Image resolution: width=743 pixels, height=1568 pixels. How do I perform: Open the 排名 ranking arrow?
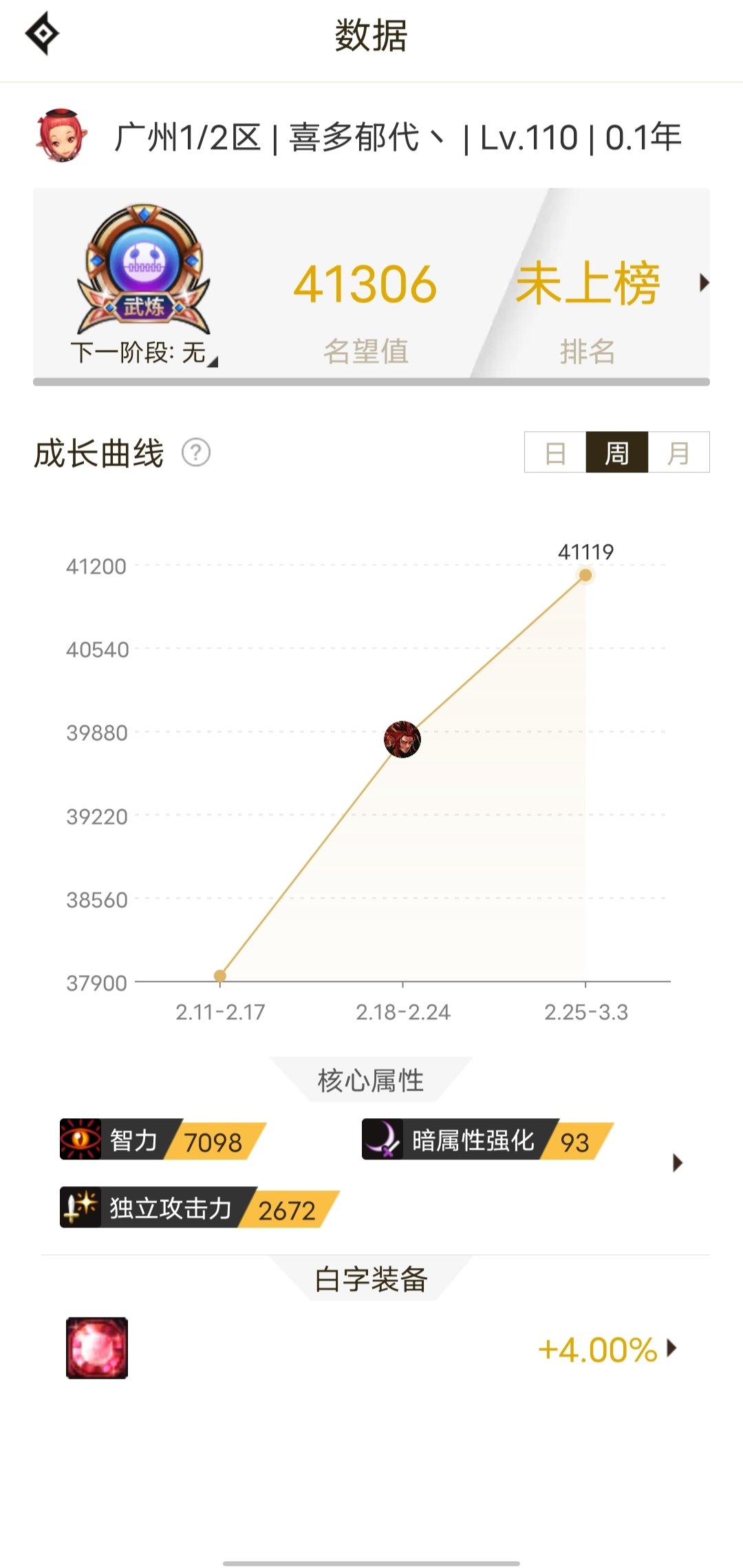703,283
